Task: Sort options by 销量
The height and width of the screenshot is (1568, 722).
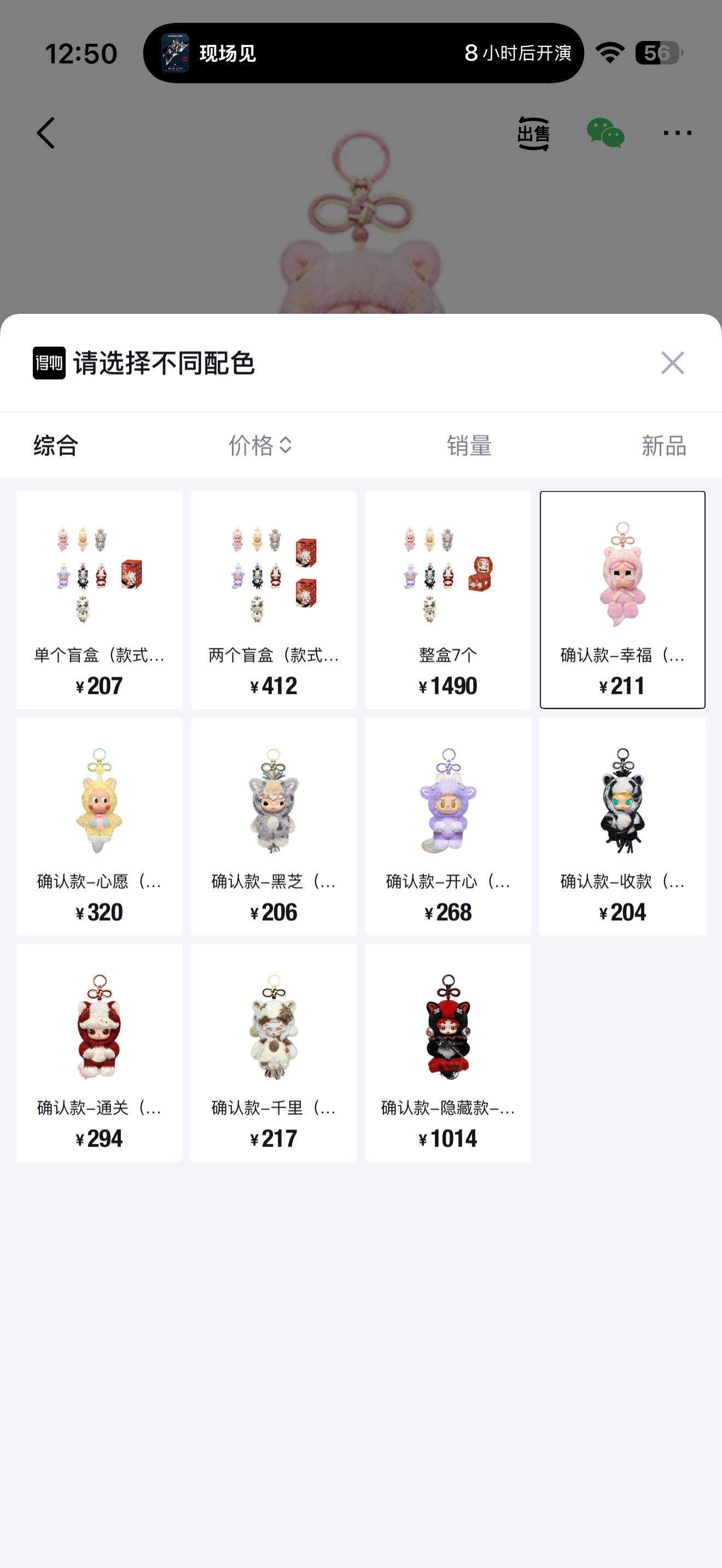Action: (469, 446)
